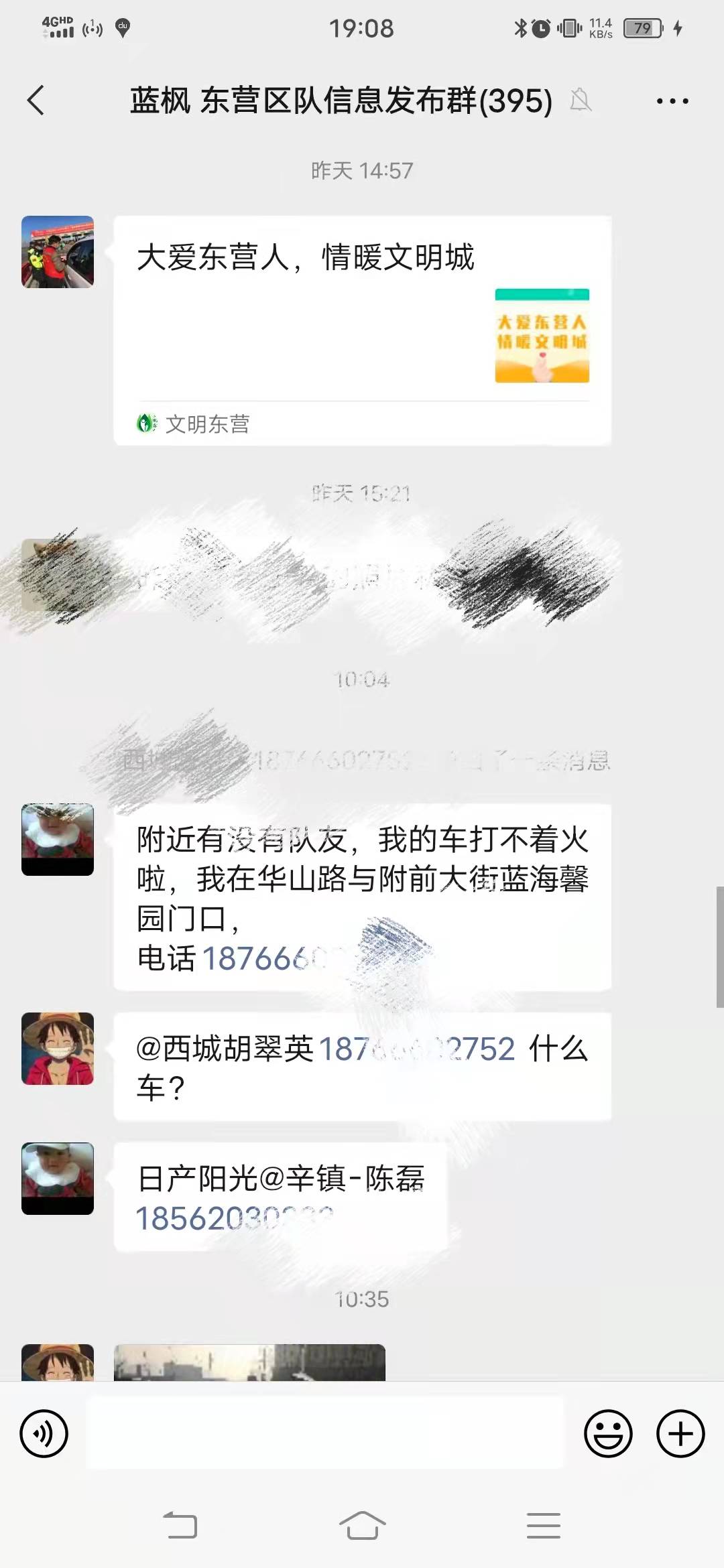Open the emoji sticker panel

[608, 1434]
